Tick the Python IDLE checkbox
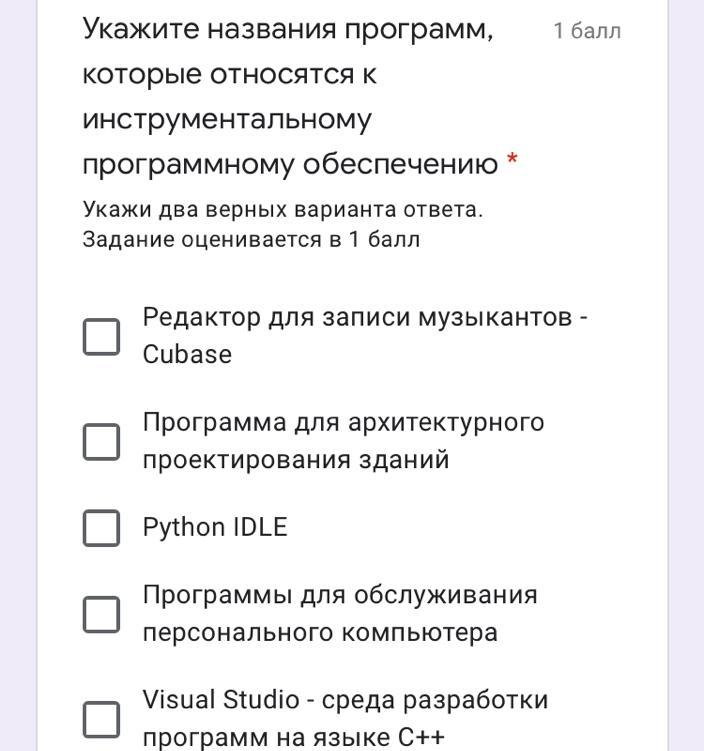The height and width of the screenshot is (751, 704). (x=101, y=528)
